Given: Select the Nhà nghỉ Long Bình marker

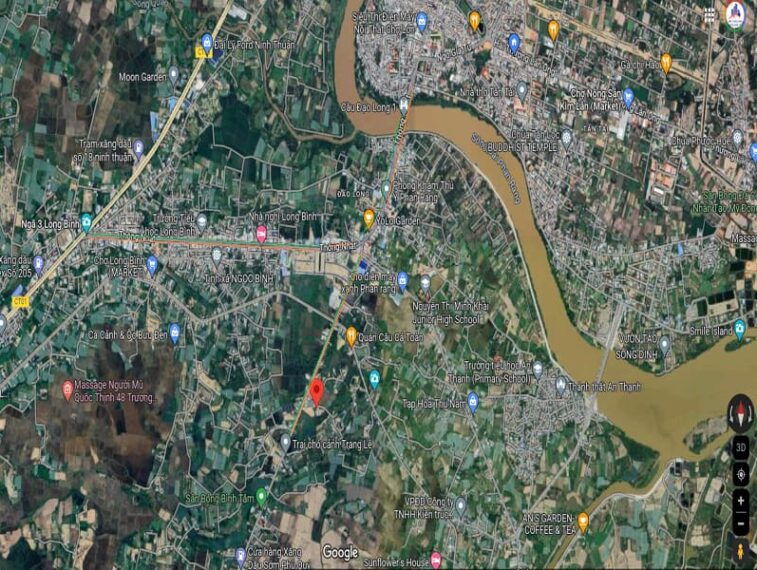Looking at the screenshot, I should [261, 233].
